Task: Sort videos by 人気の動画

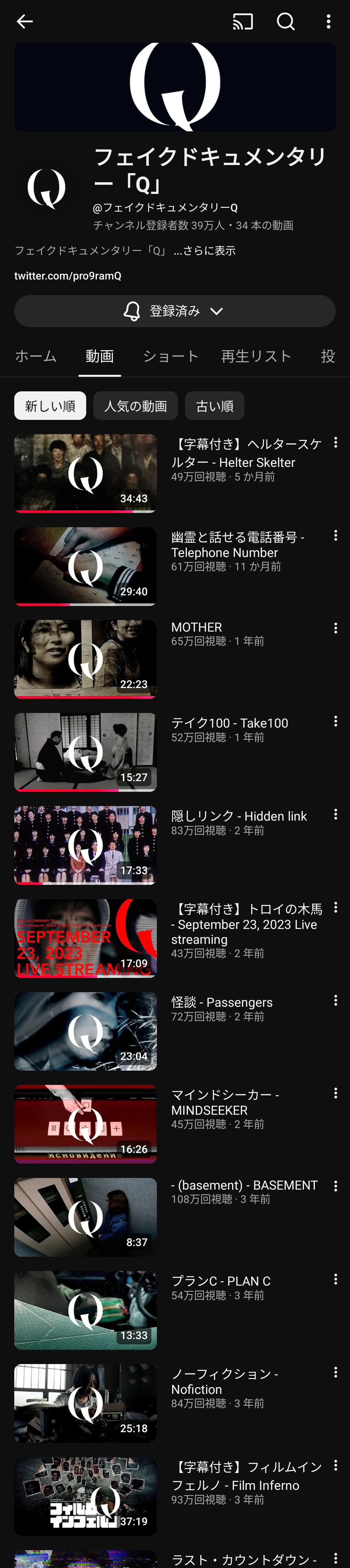Action: click(135, 406)
